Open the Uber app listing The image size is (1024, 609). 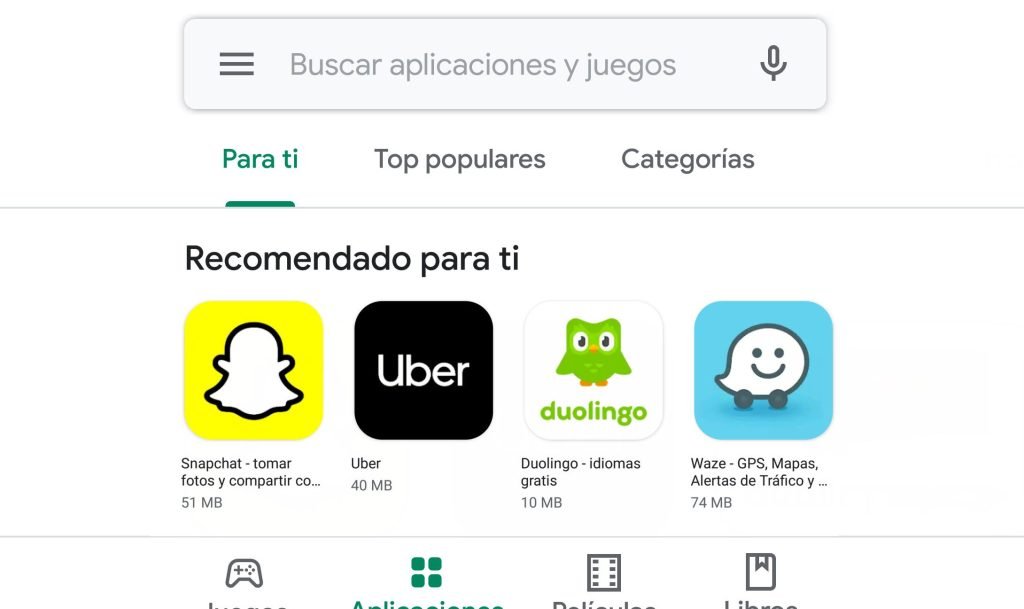pyautogui.click(x=423, y=371)
